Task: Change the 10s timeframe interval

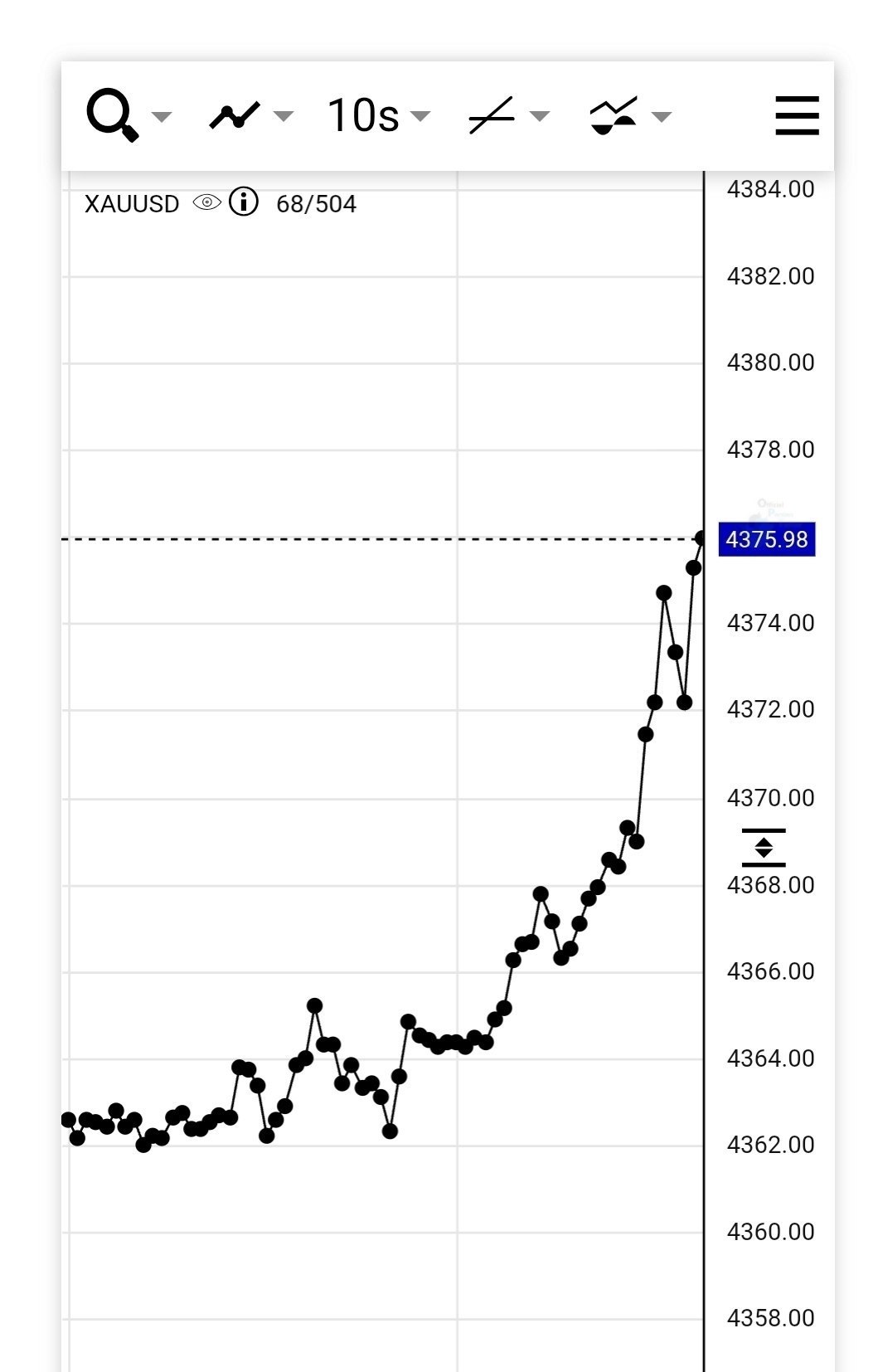Action: click(x=377, y=116)
